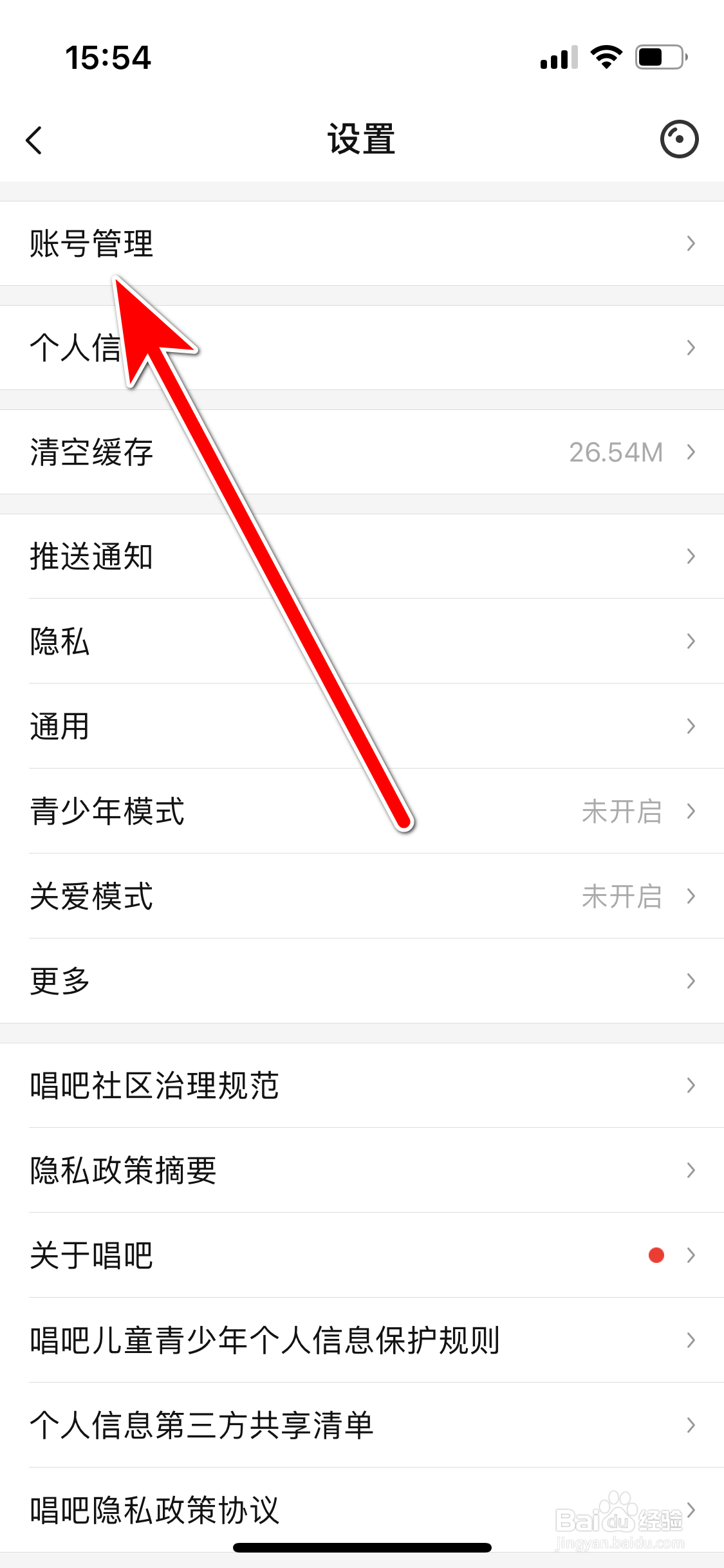
Task: Expand the chevron beside 清空缓存
Action: pos(691,451)
